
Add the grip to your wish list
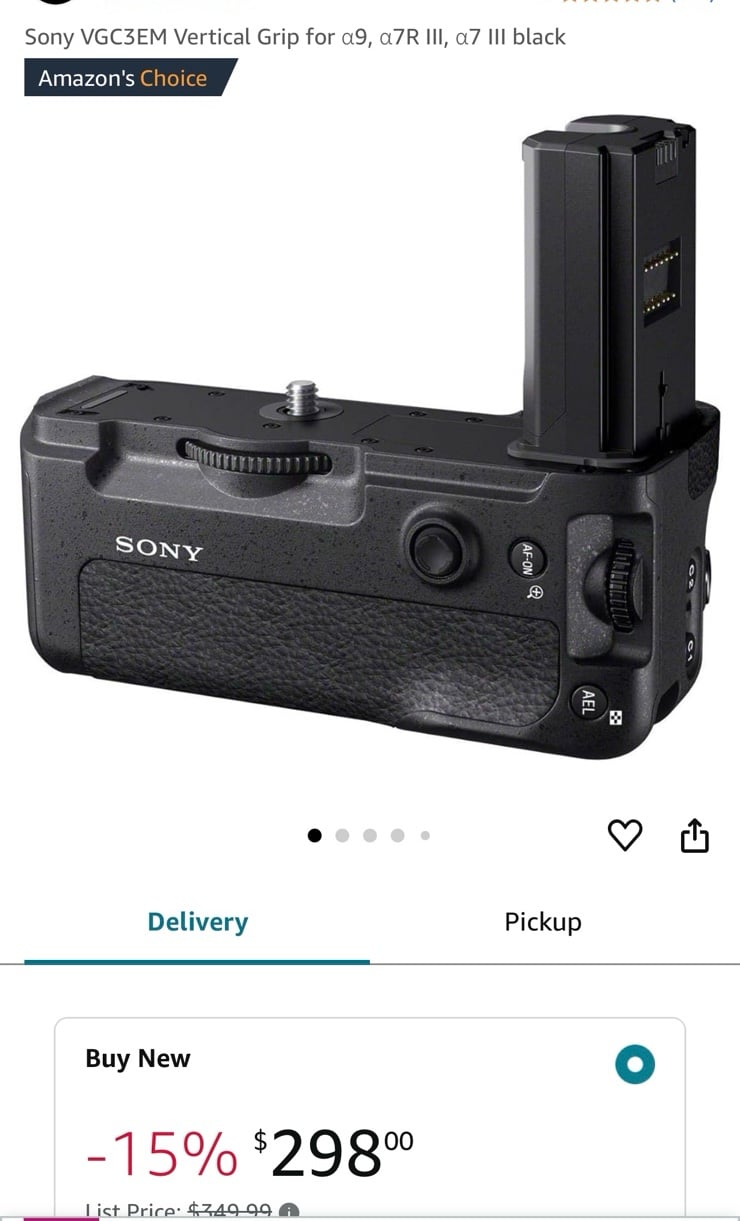pyautogui.click(x=625, y=835)
